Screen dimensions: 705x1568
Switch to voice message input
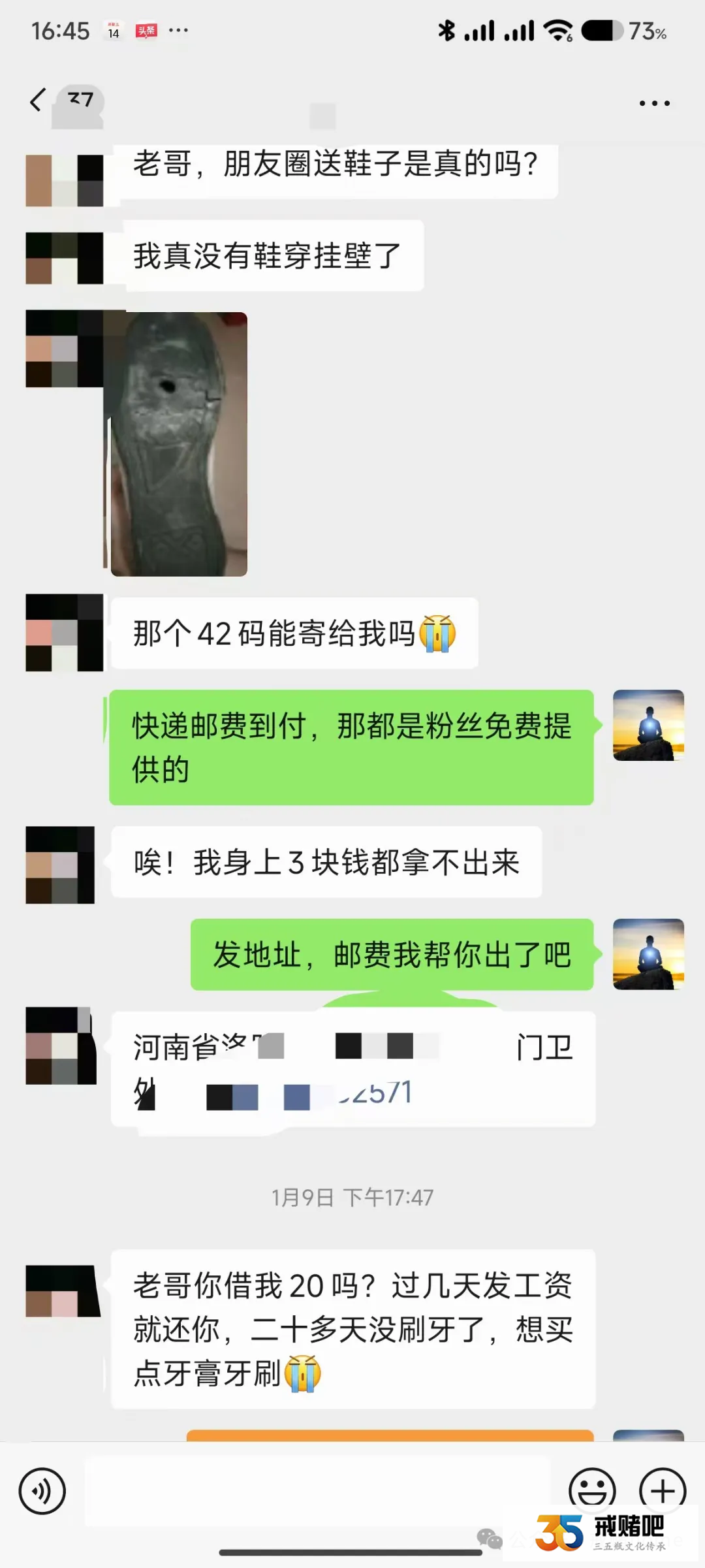pos(42,1491)
